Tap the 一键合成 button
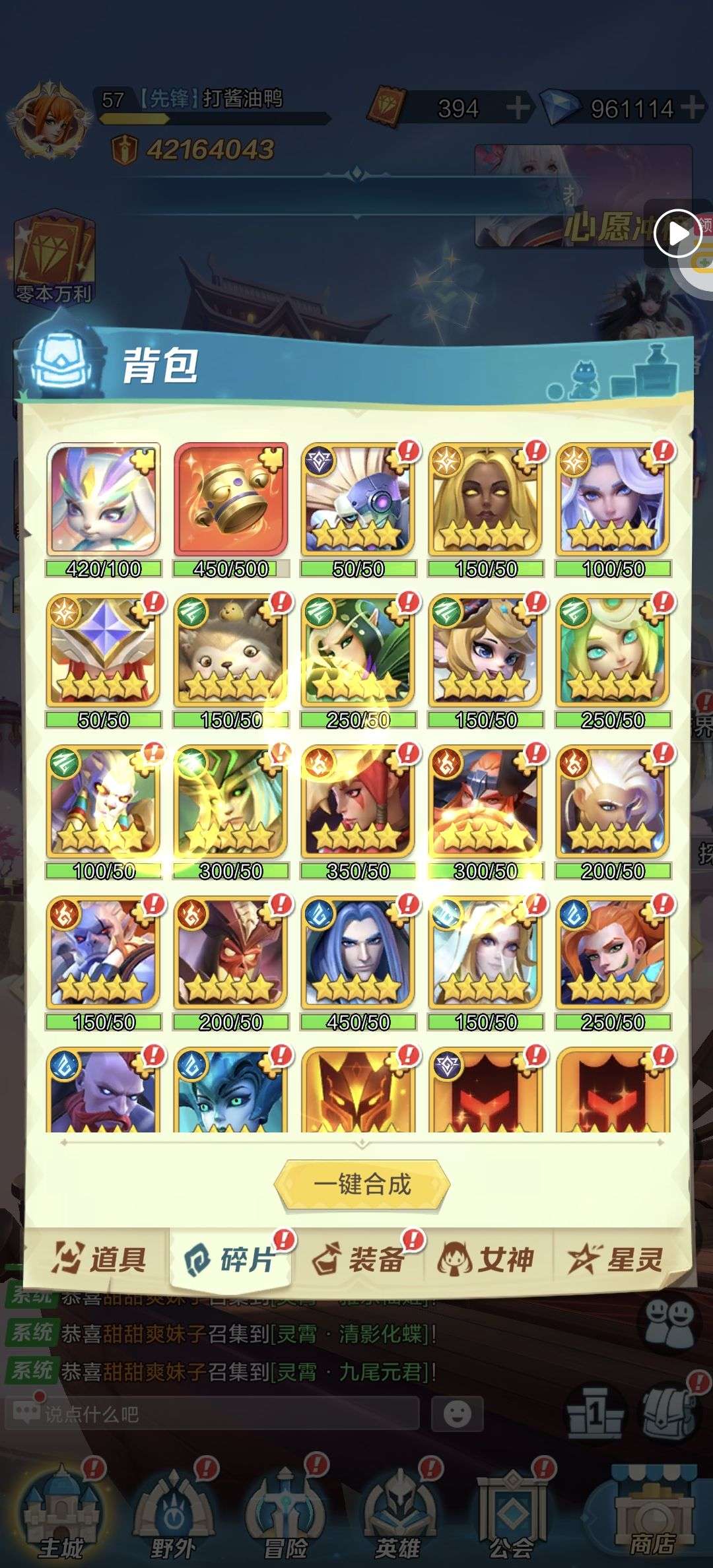The height and width of the screenshot is (1568, 713). [x=362, y=1185]
